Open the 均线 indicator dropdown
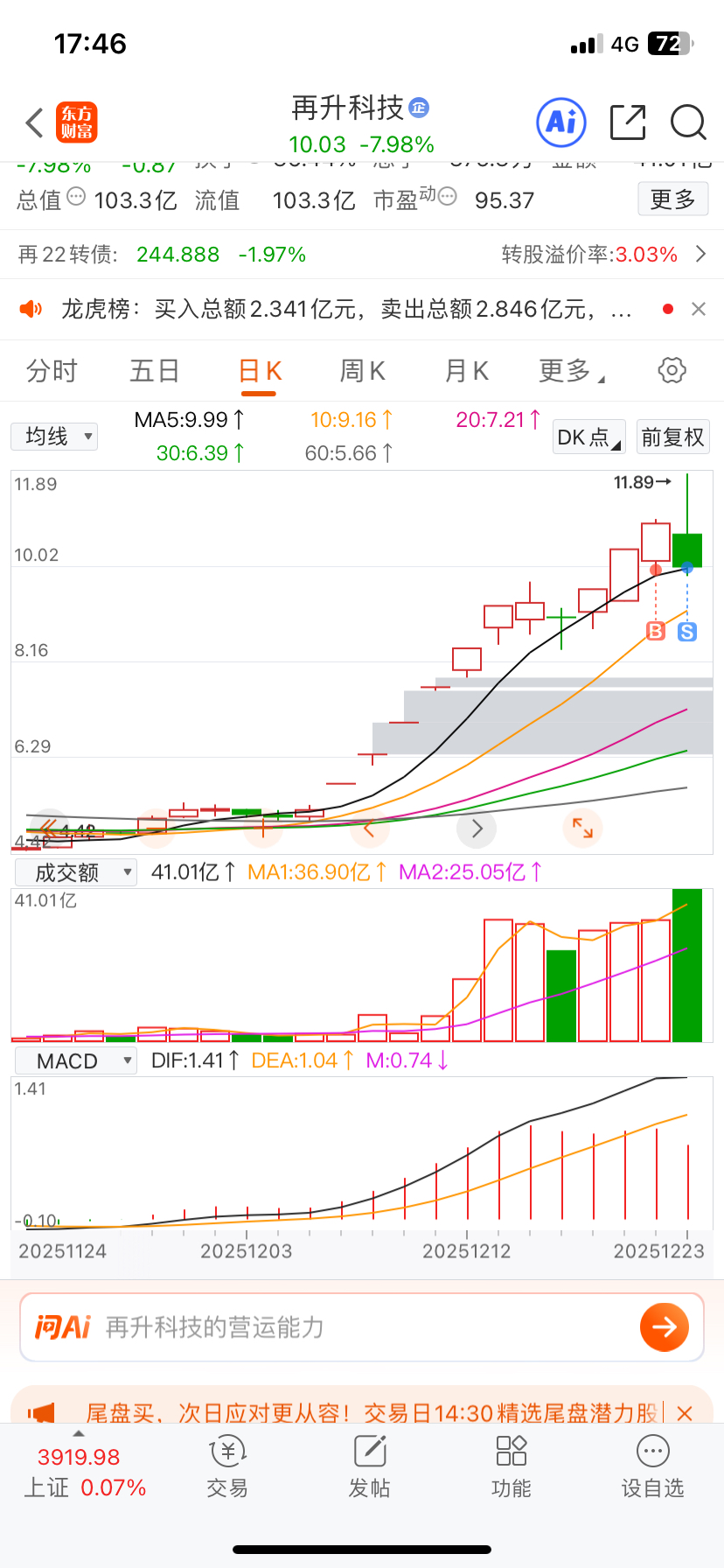The width and height of the screenshot is (724, 1568). point(54,437)
